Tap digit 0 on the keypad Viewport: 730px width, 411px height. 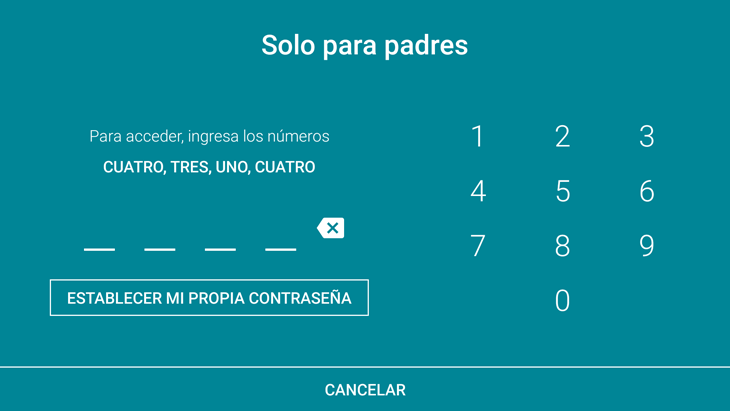click(562, 300)
